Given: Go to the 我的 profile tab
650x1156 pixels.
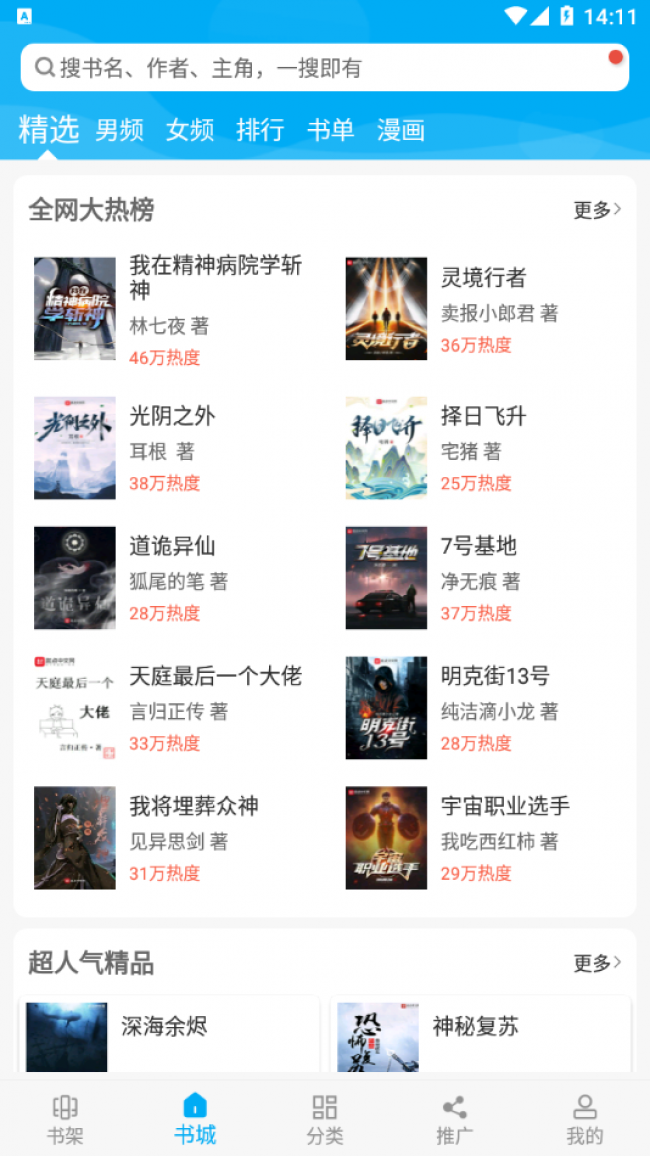Looking at the screenshot, I should click(584, 1119).
